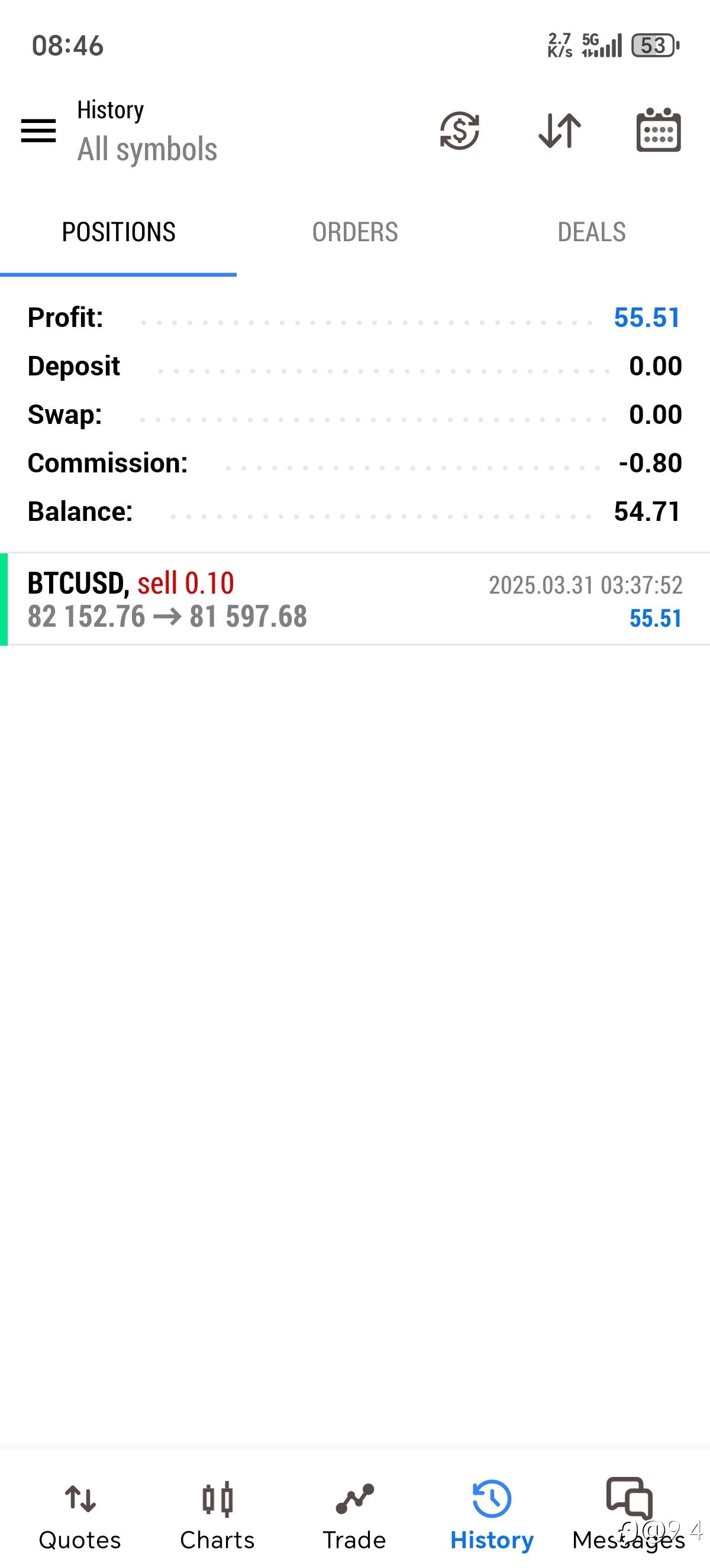Tap the dollar symbol filter icon
This screenshot has width=710, height=1568.
coord(460,131)
